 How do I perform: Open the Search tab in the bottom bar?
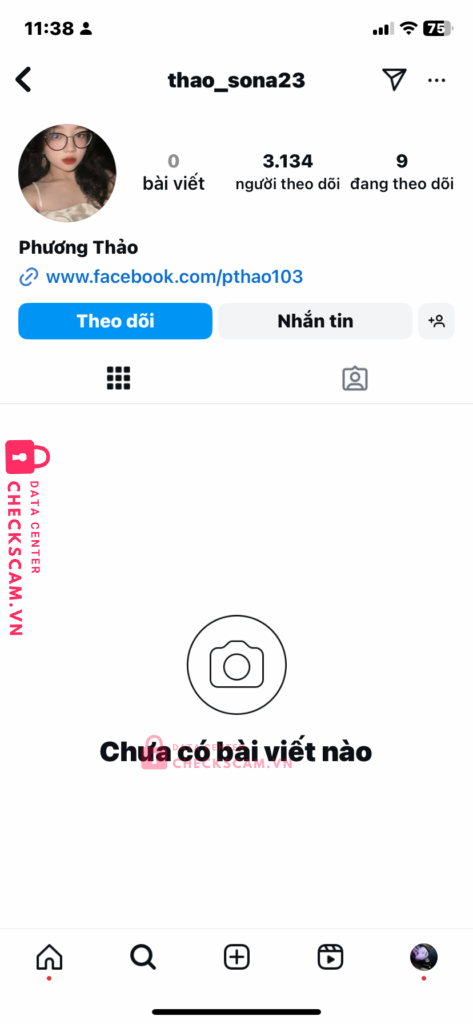tap(142, 957)
